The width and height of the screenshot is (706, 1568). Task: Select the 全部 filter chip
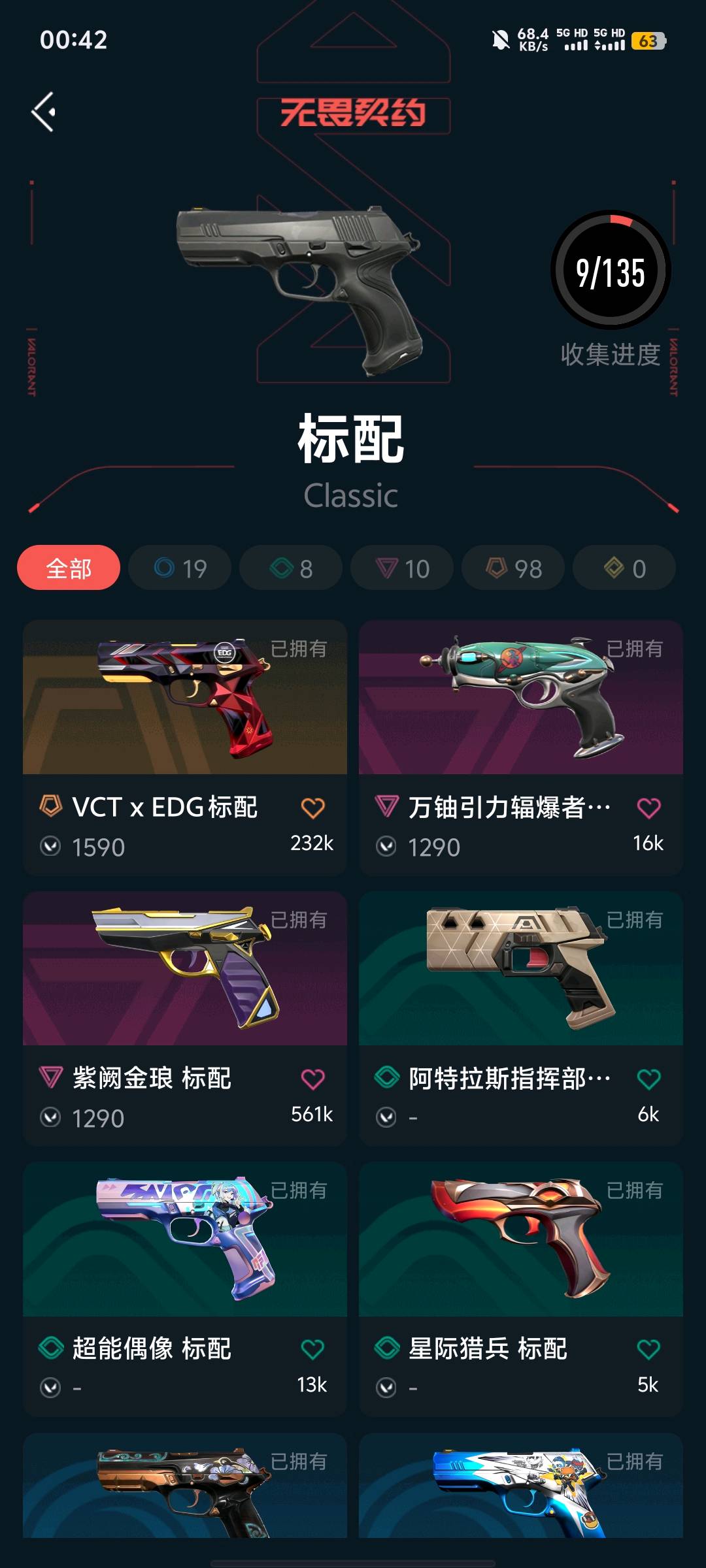(69, 568)
